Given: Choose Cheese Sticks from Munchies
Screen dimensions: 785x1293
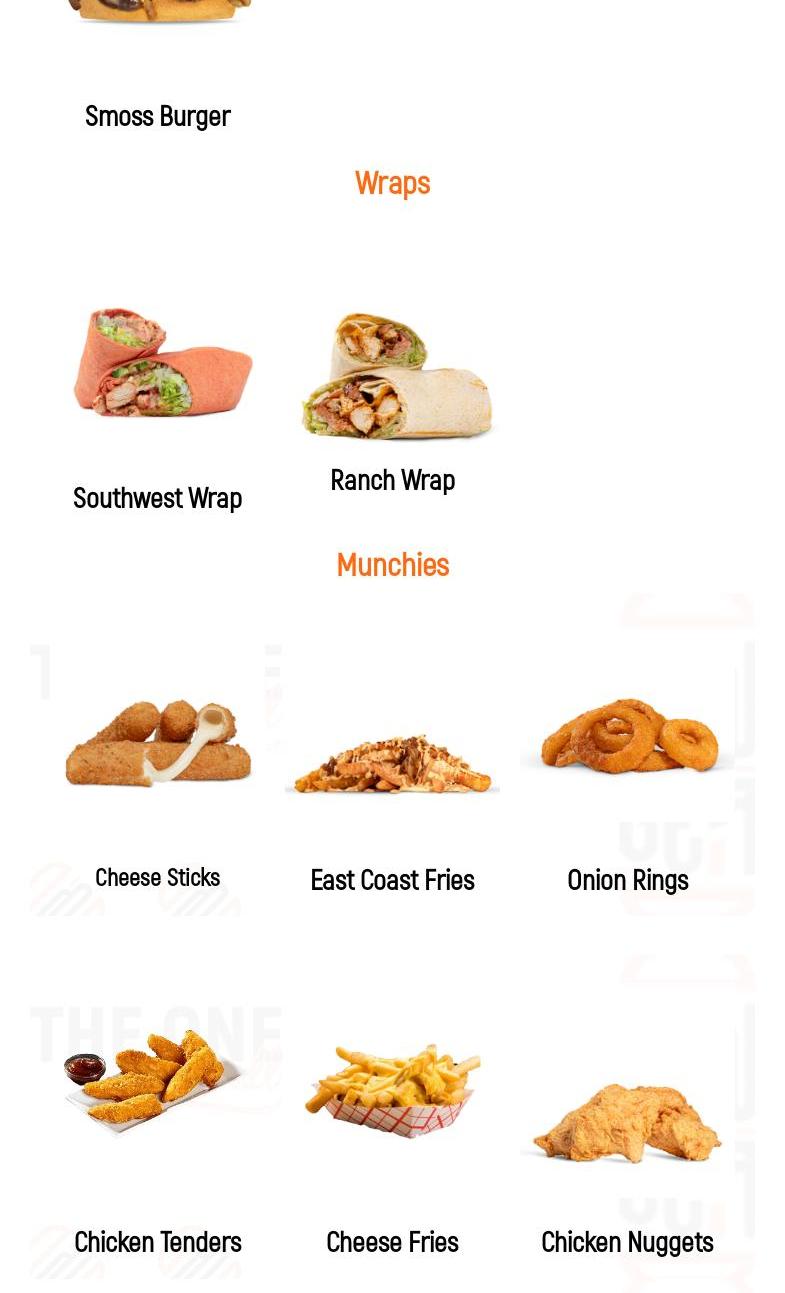Looking at the screenshot, I should pyautogui.click(x=157, y=877).
